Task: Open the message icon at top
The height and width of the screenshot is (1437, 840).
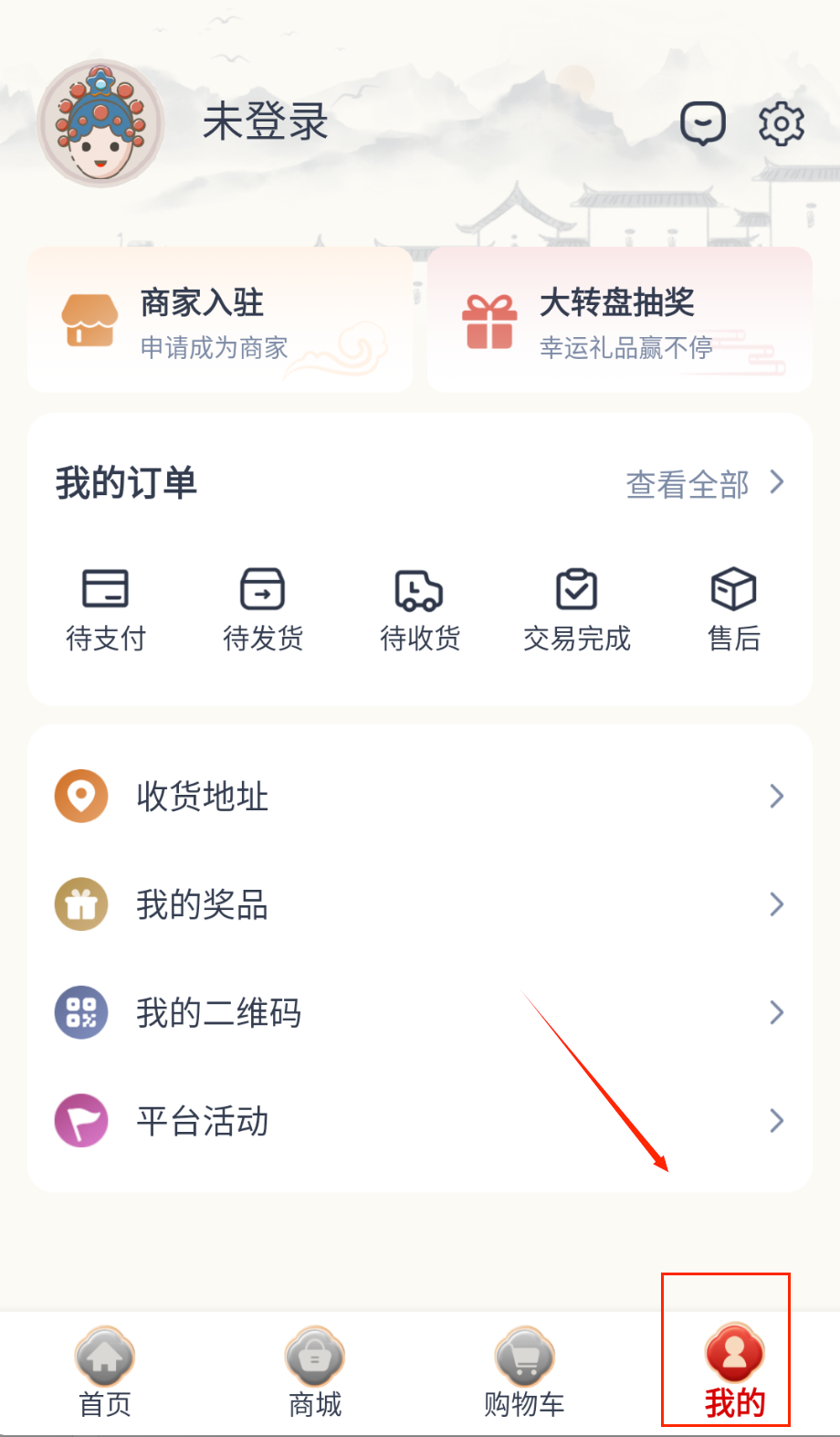Action: tap(702, 122)
